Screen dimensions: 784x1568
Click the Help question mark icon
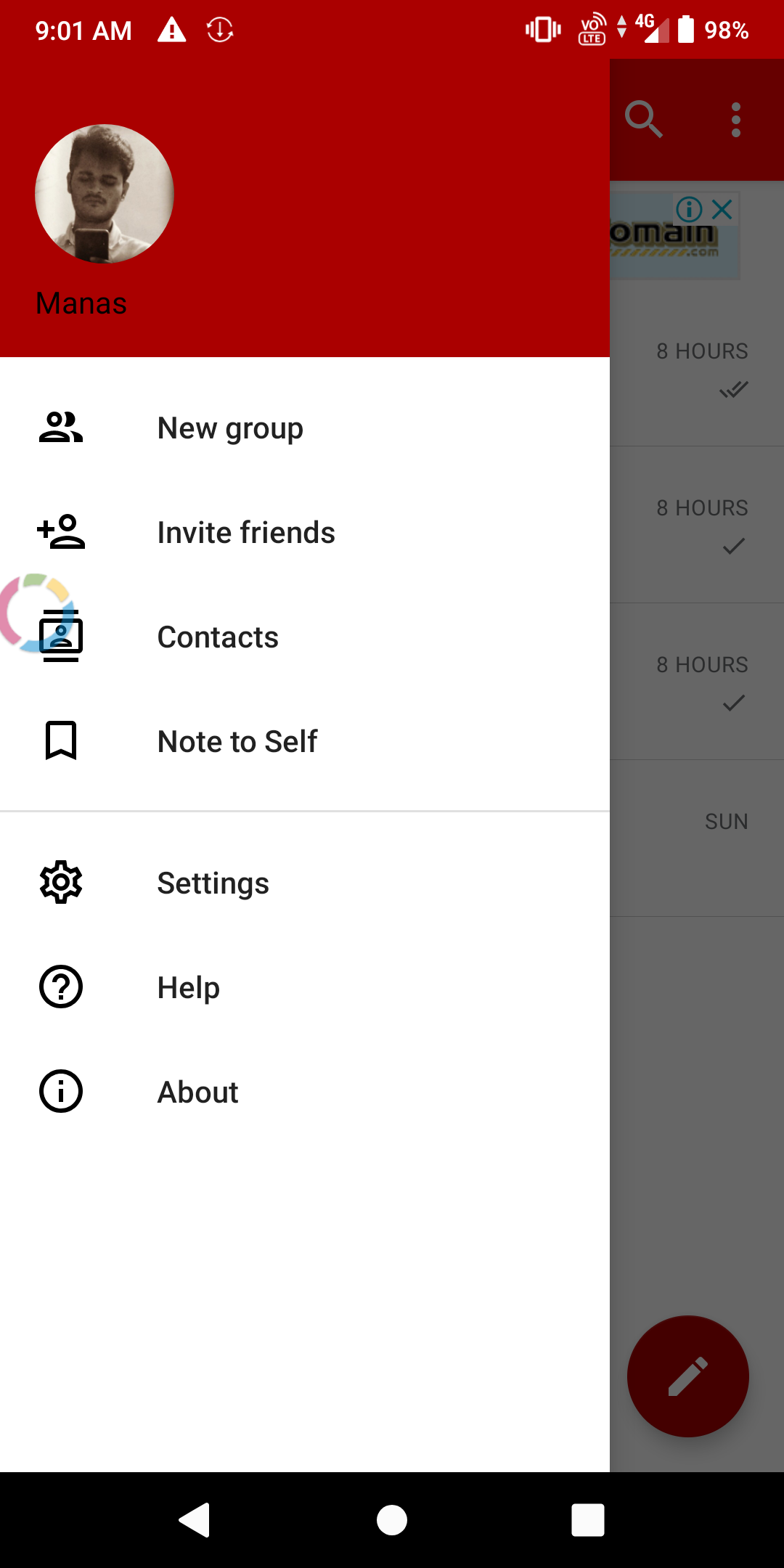click(x=61, y=987)
